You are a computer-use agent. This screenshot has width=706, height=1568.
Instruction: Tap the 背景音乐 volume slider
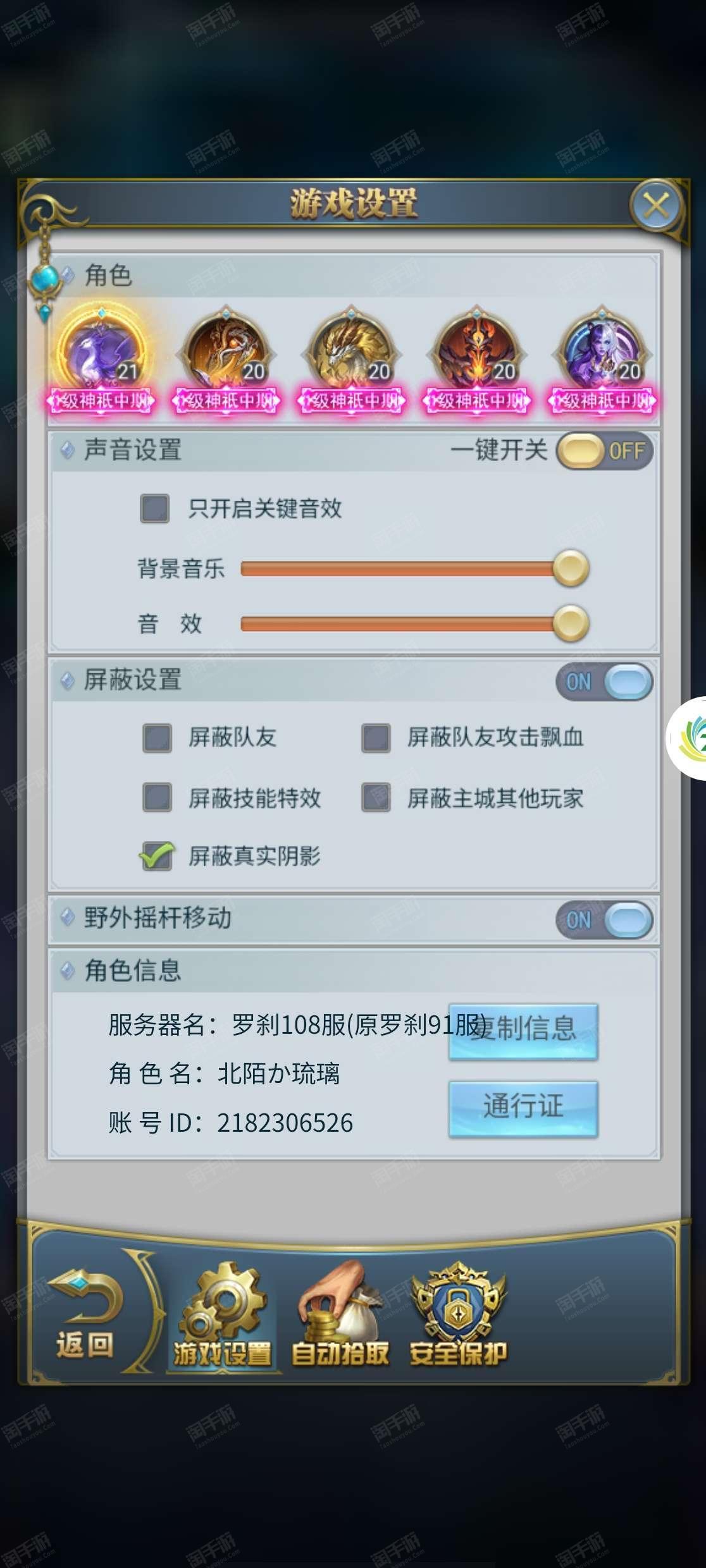click(x=414, y=568)
